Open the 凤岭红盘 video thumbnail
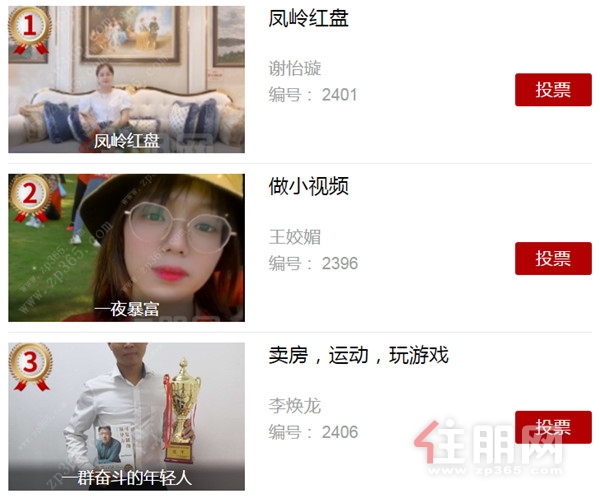Image resolution: width=600 pixels, height=498 pixels. (127, 80)
